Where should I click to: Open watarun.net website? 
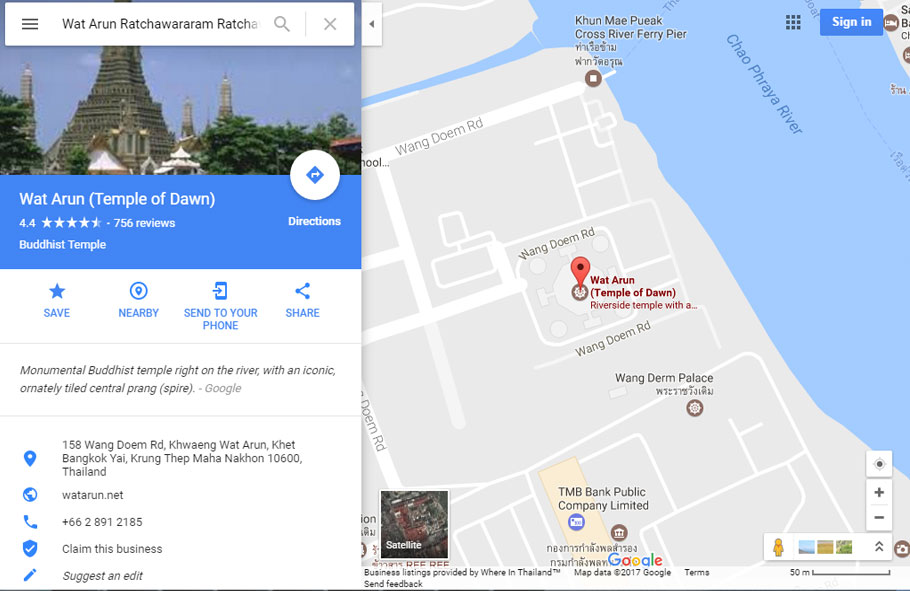pyautogui.click(x=93, y=495)
